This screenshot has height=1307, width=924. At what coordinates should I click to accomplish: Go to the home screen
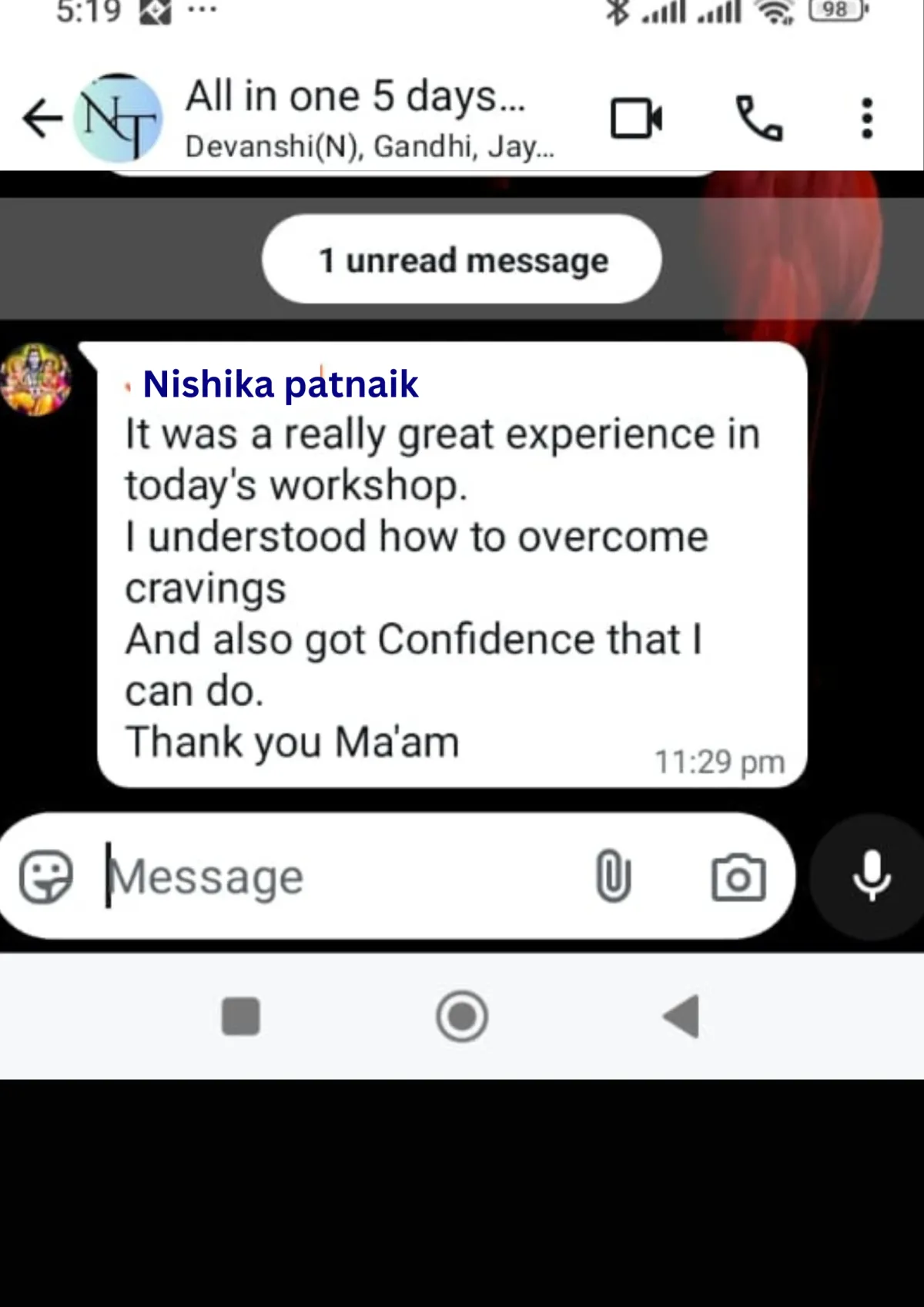coord(462,1017)
